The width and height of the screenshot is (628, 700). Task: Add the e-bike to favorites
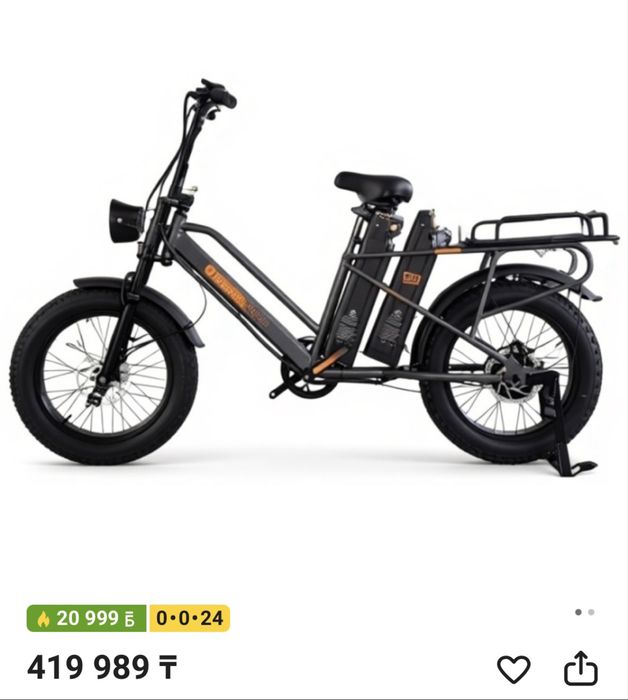pyautogui.click(x=514, y=668)
